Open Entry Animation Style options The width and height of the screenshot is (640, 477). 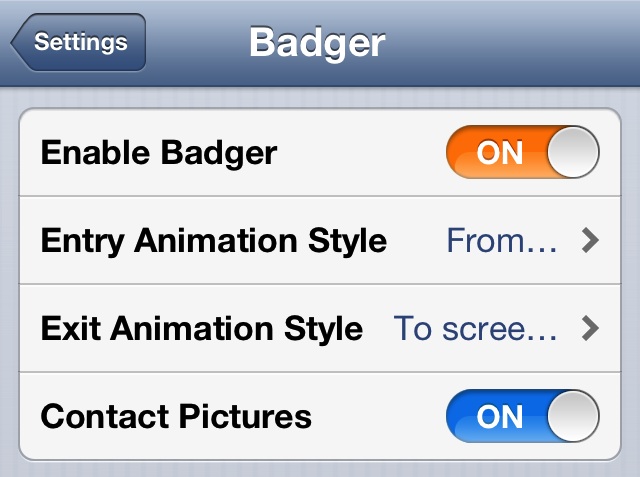(320, 240)
